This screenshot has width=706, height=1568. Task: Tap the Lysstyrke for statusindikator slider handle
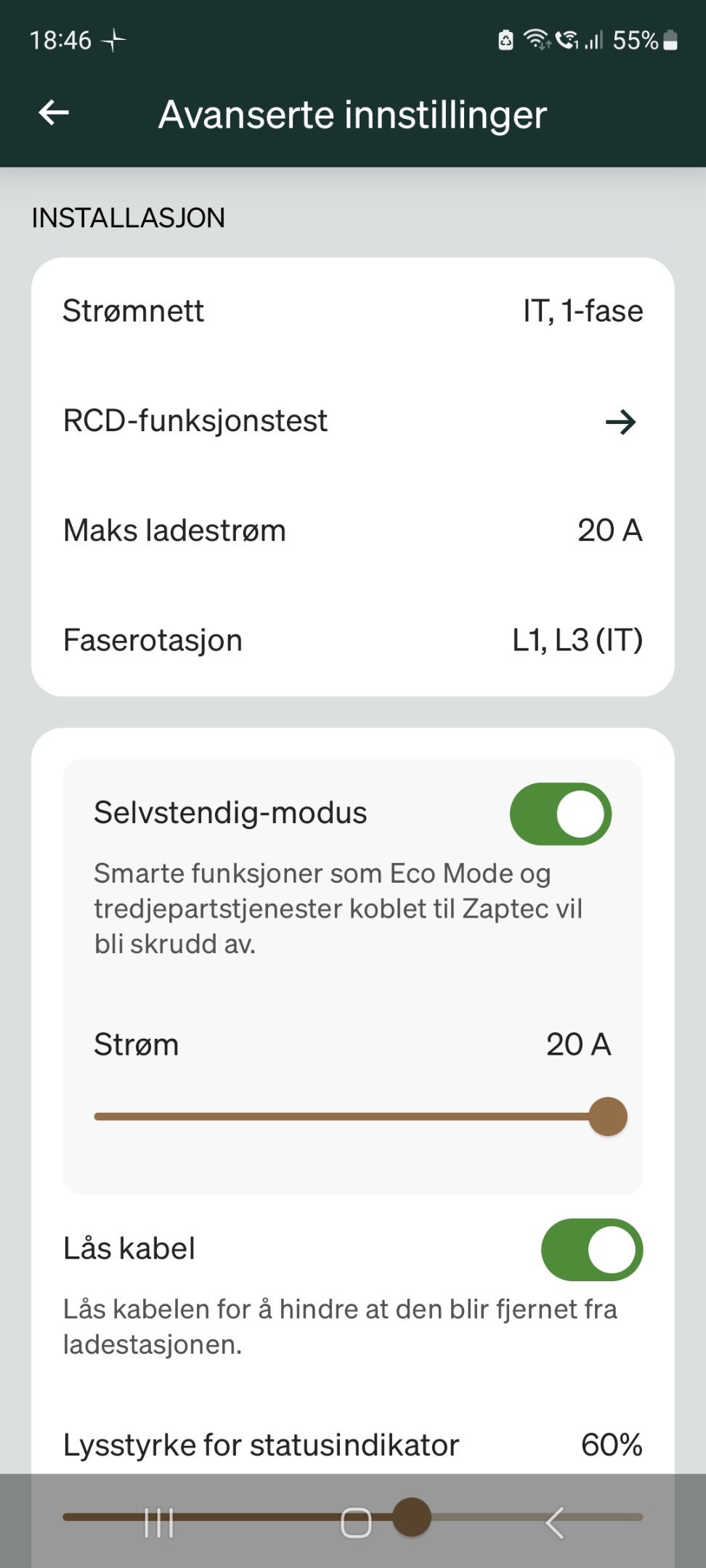412,1517
